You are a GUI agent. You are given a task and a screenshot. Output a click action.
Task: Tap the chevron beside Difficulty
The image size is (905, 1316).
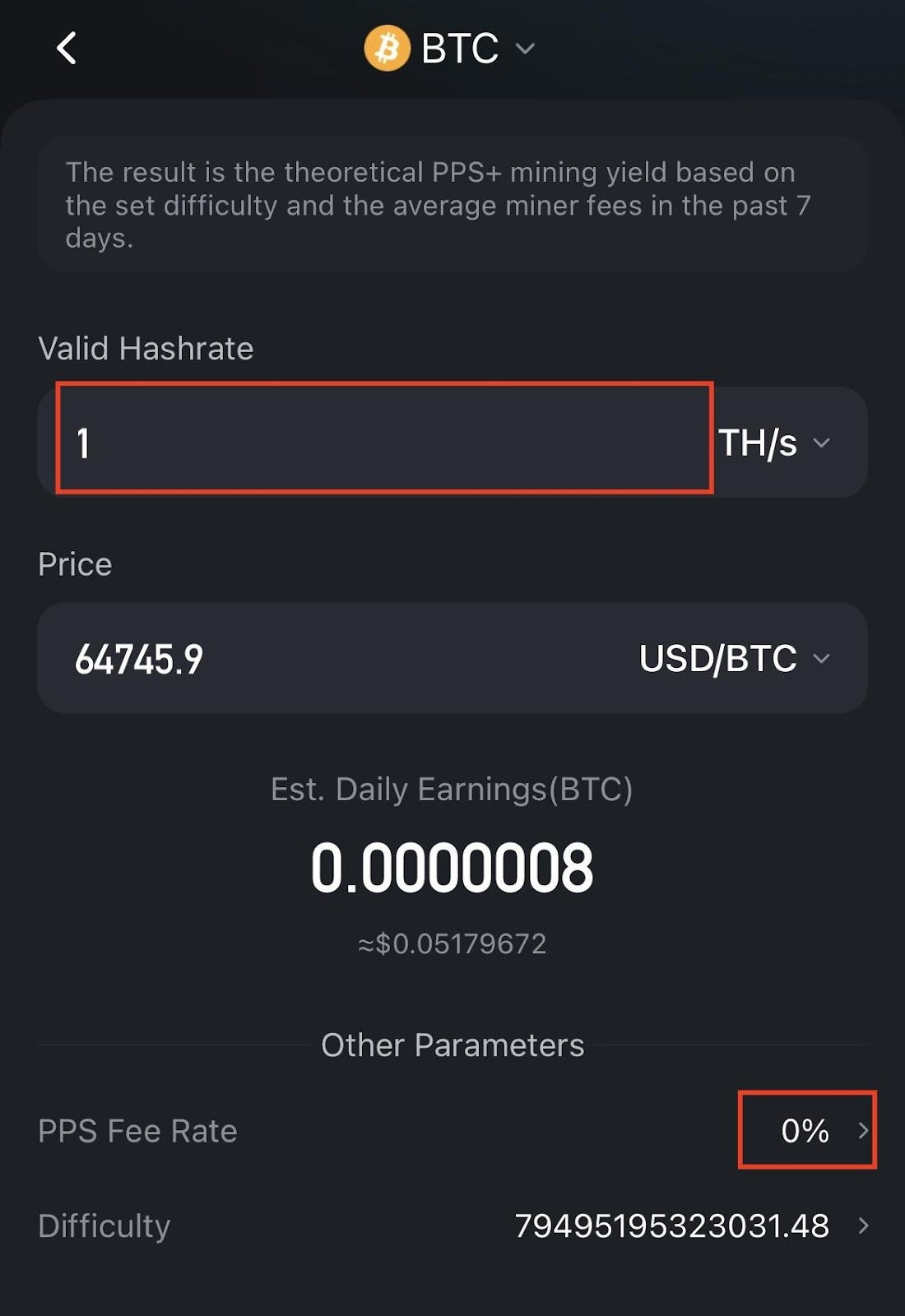[864, 1226]
